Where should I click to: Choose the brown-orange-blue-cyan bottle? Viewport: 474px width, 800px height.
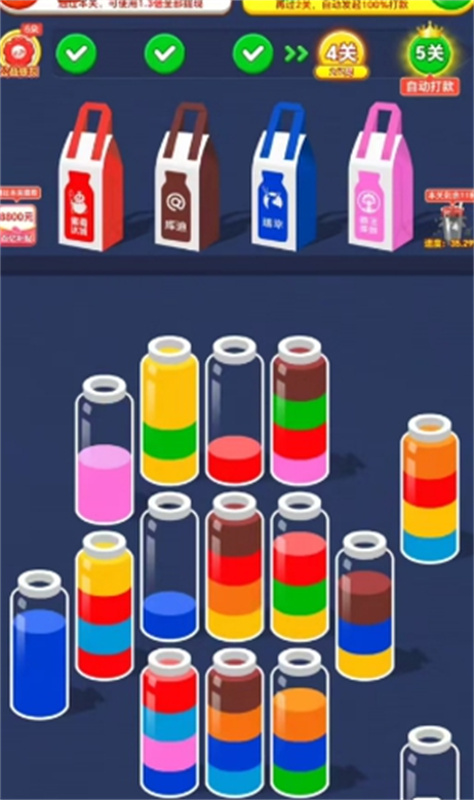pyautogui.click(x=235, y=723)
